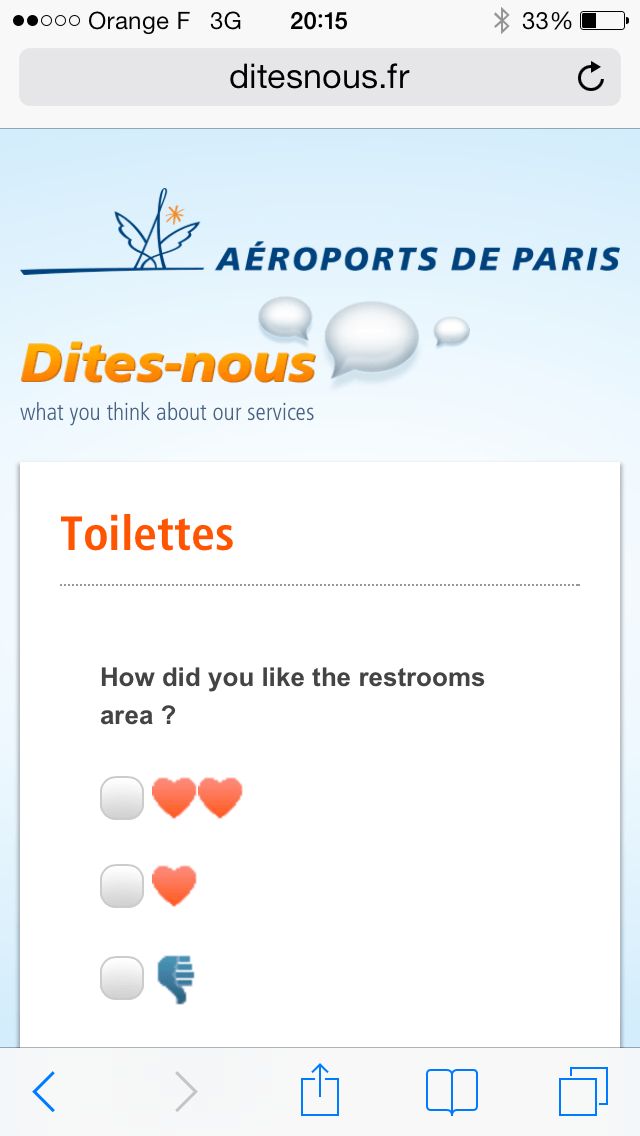
Task: Go back to the previous page
Action: coord(44,1090)
